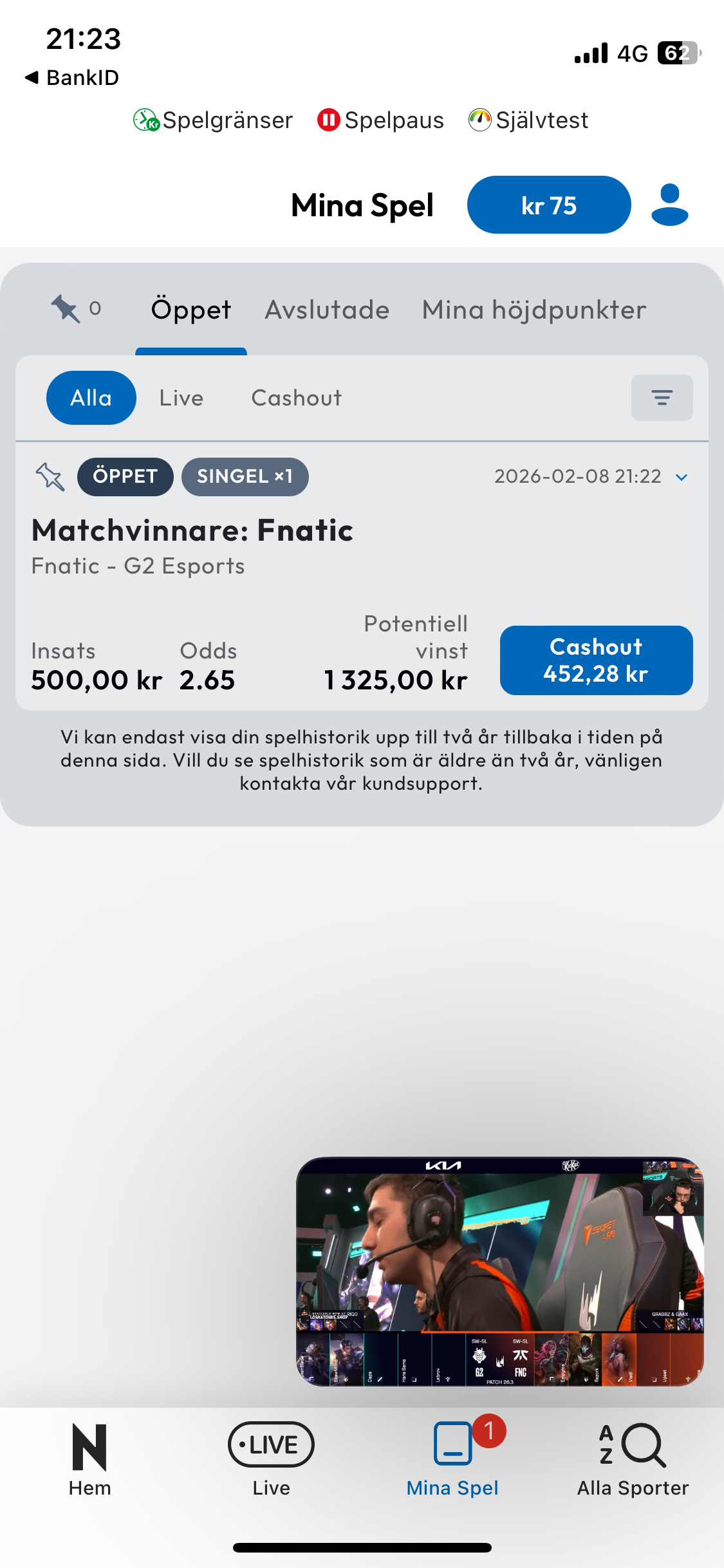The height and width of the screenshot is (1568, 724).
Task: Open the sort and filter options
Action: [x=662, y=398]
